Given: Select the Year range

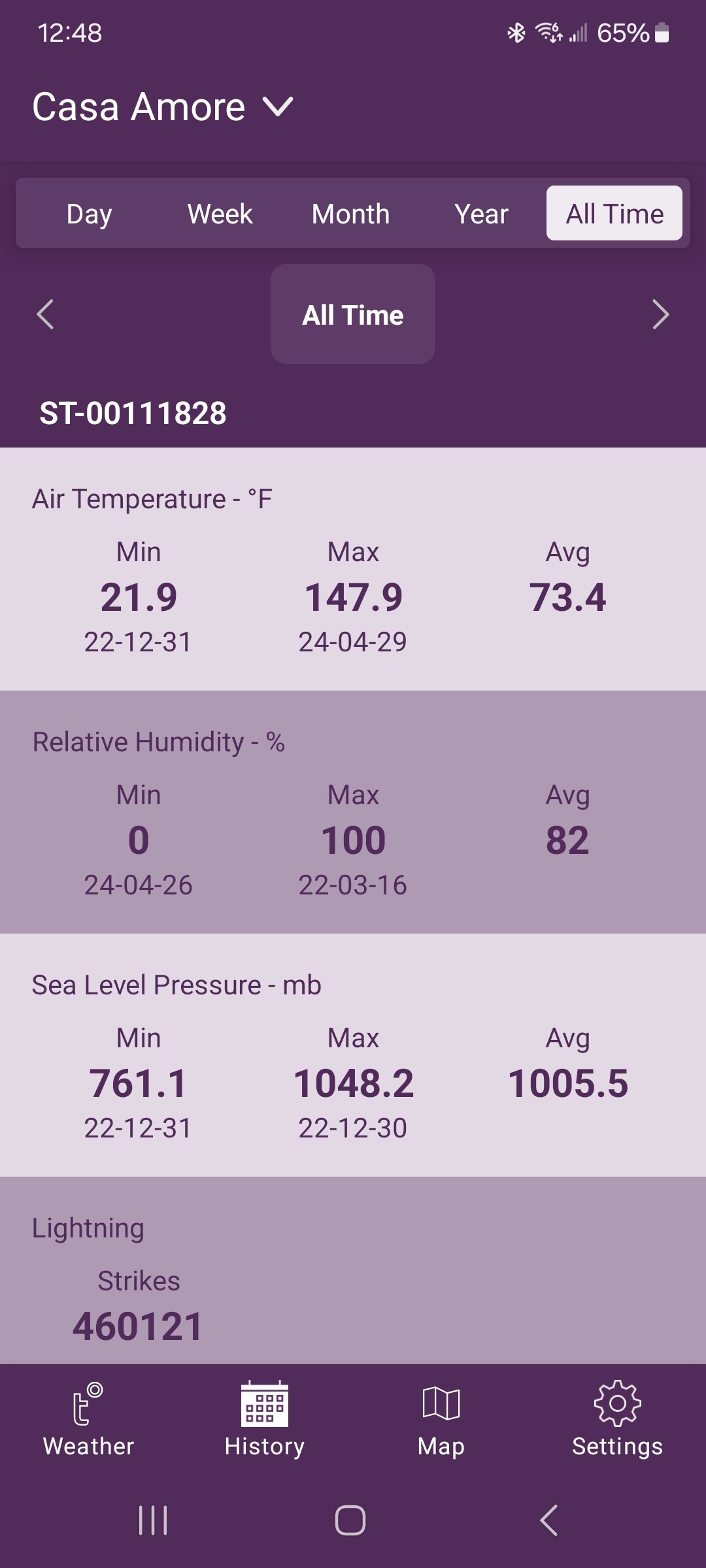Looking at the screenshot, I should click(482, 214).
